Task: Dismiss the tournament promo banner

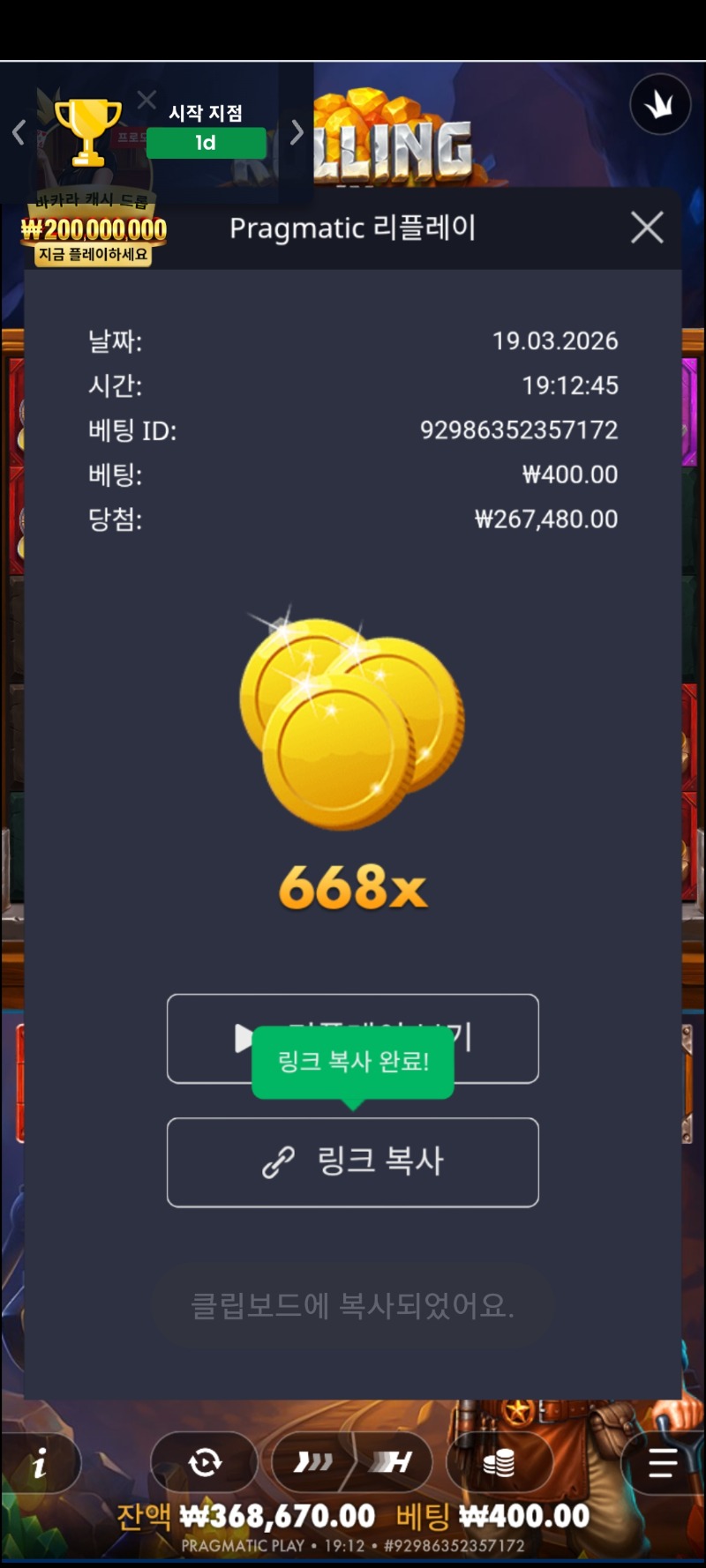Action: point(147,100)
